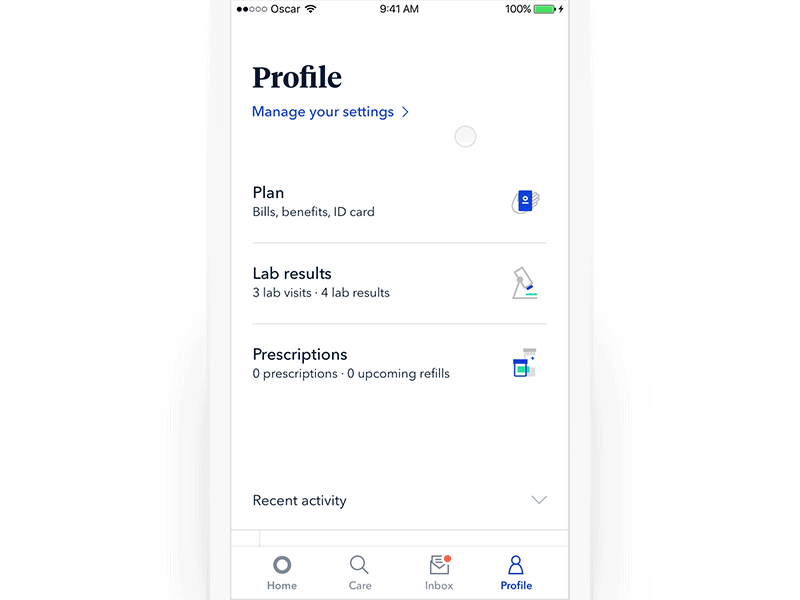Open the Inbox tab
This screenshot has width=800, height=600.
point(439,573)
